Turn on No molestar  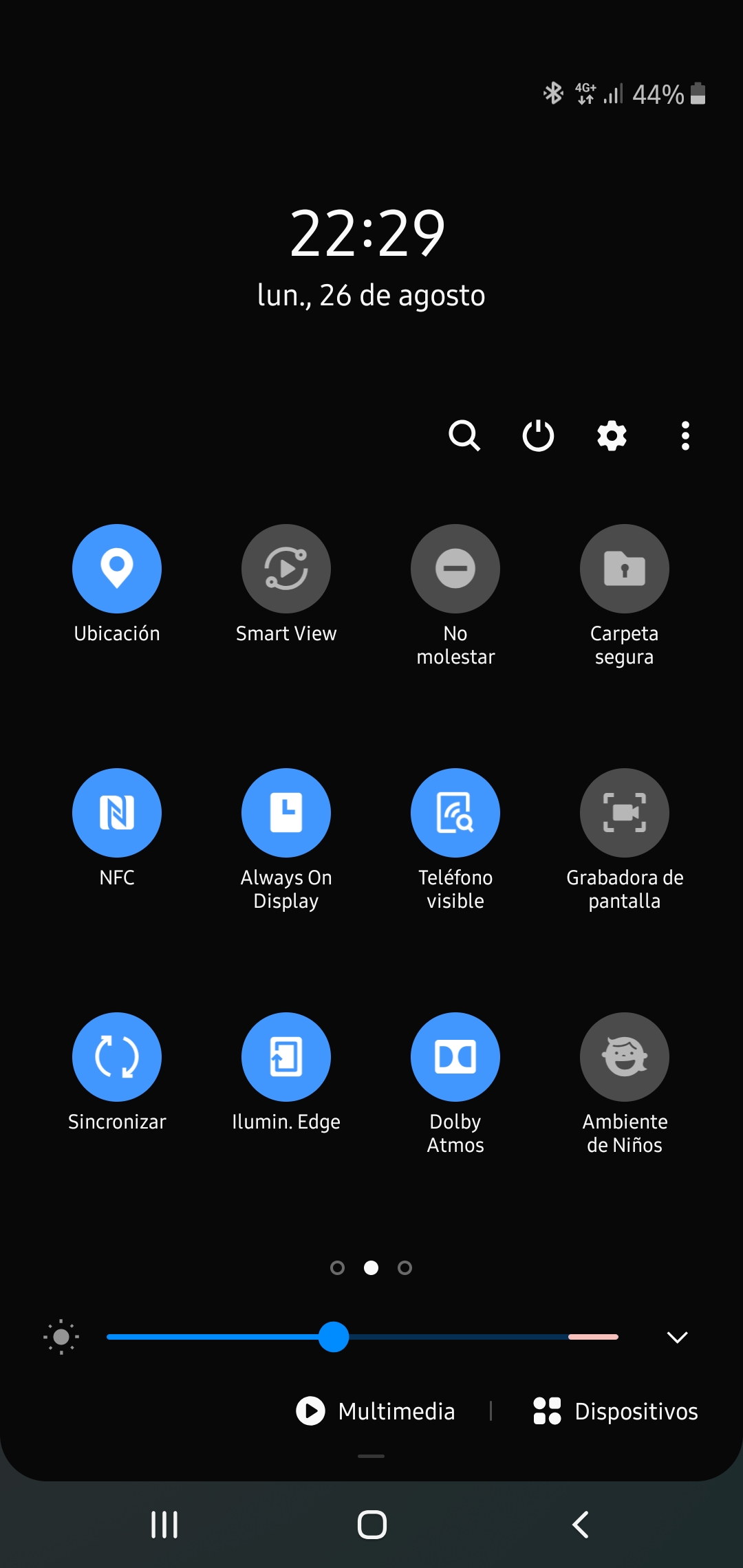pyautogui.click(x=455, y=569)
